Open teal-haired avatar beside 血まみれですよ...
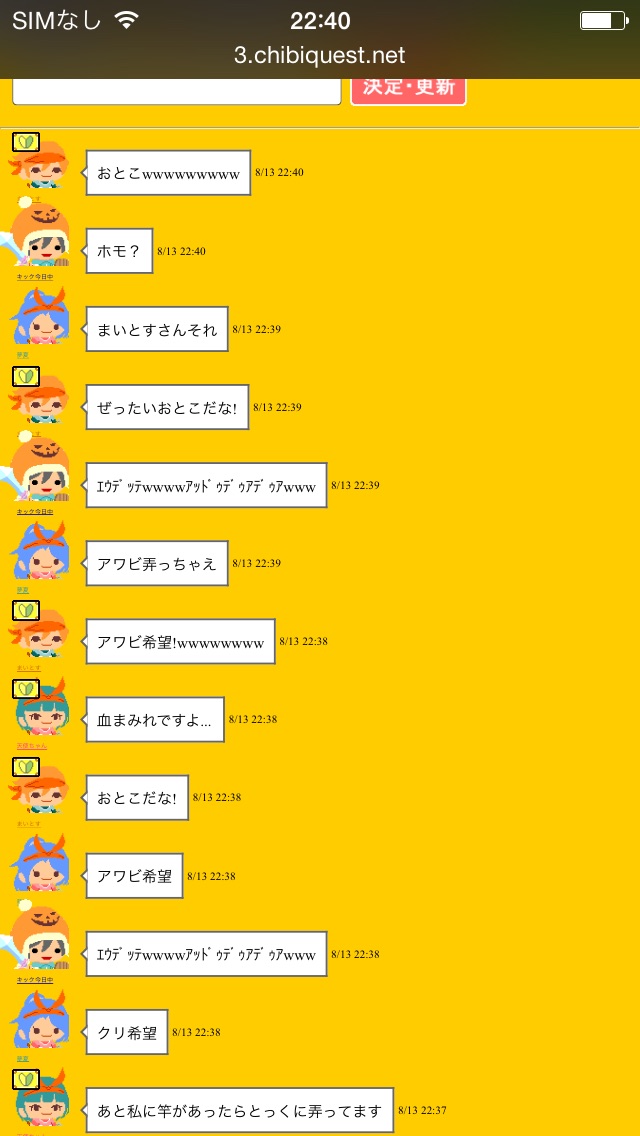 [42, 712]
